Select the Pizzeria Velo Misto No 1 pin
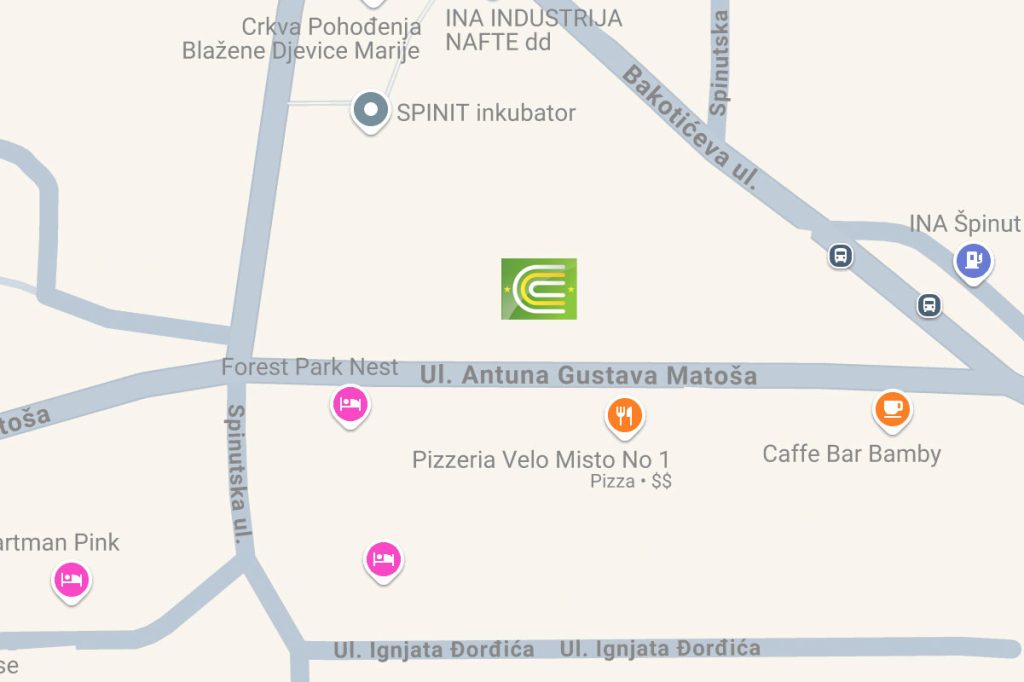The image size is (1024, 682). 625,414
